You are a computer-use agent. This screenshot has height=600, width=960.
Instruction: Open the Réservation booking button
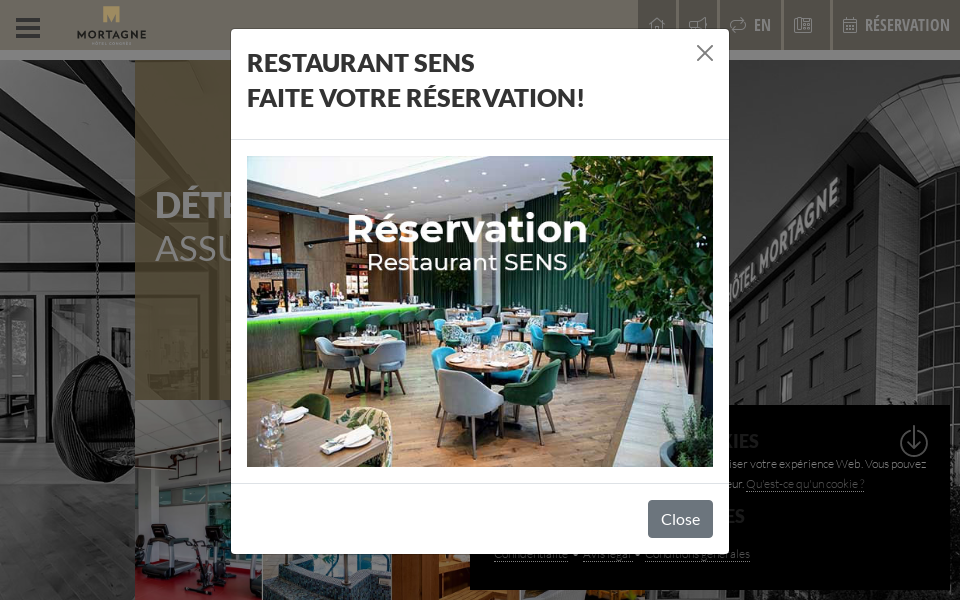click(x=896, y=25)
